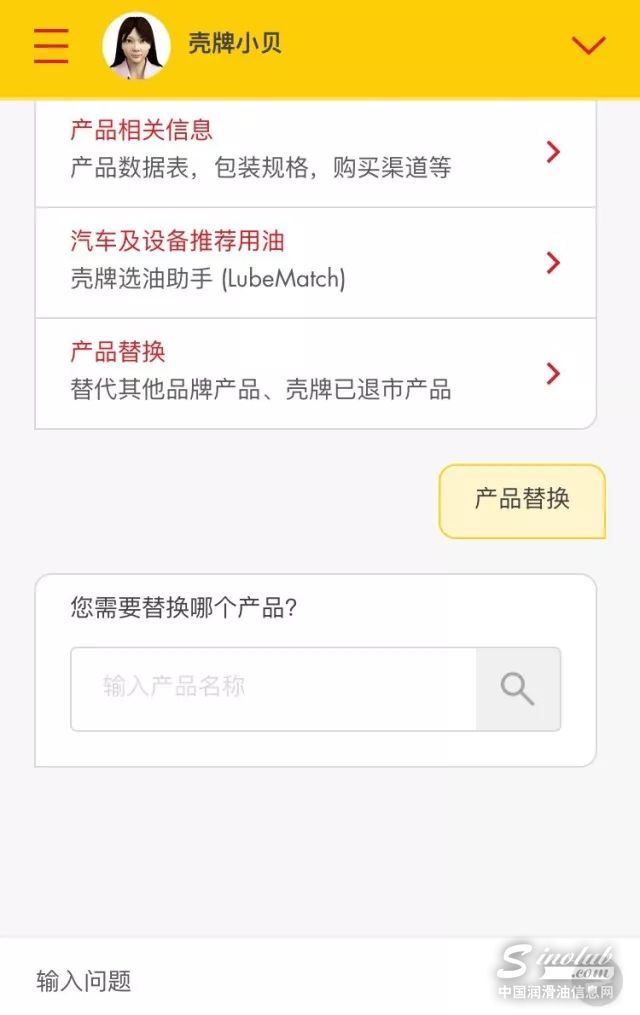Search for the product name
Image resolution: width=640 pixels, height=1015 pixels.
[x=518, y=689]
